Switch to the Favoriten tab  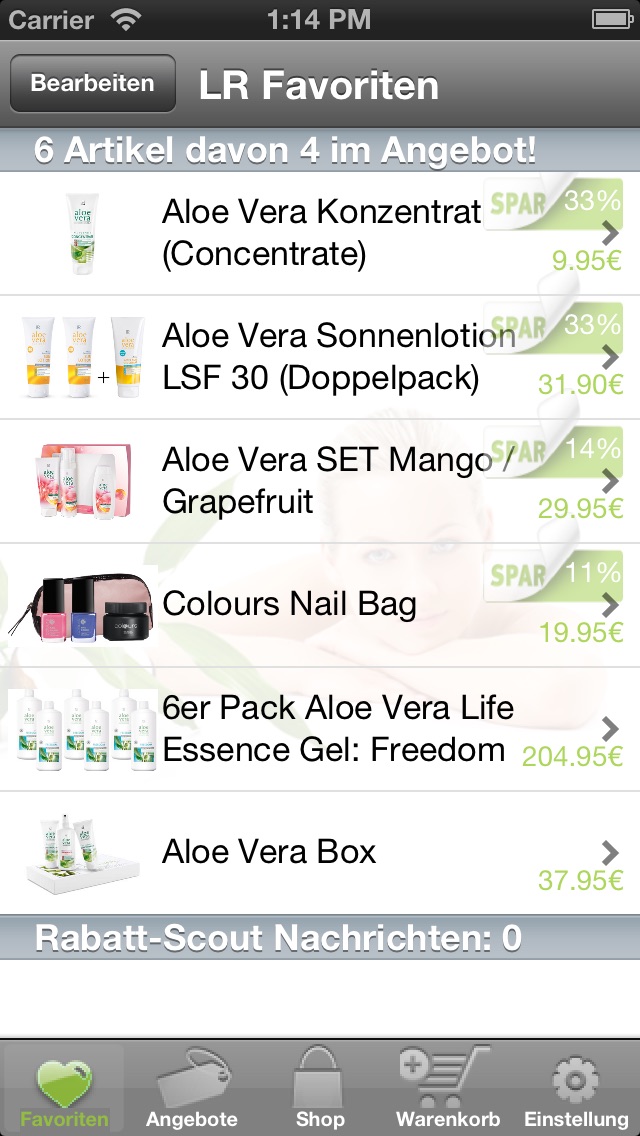pos(64,1089)
